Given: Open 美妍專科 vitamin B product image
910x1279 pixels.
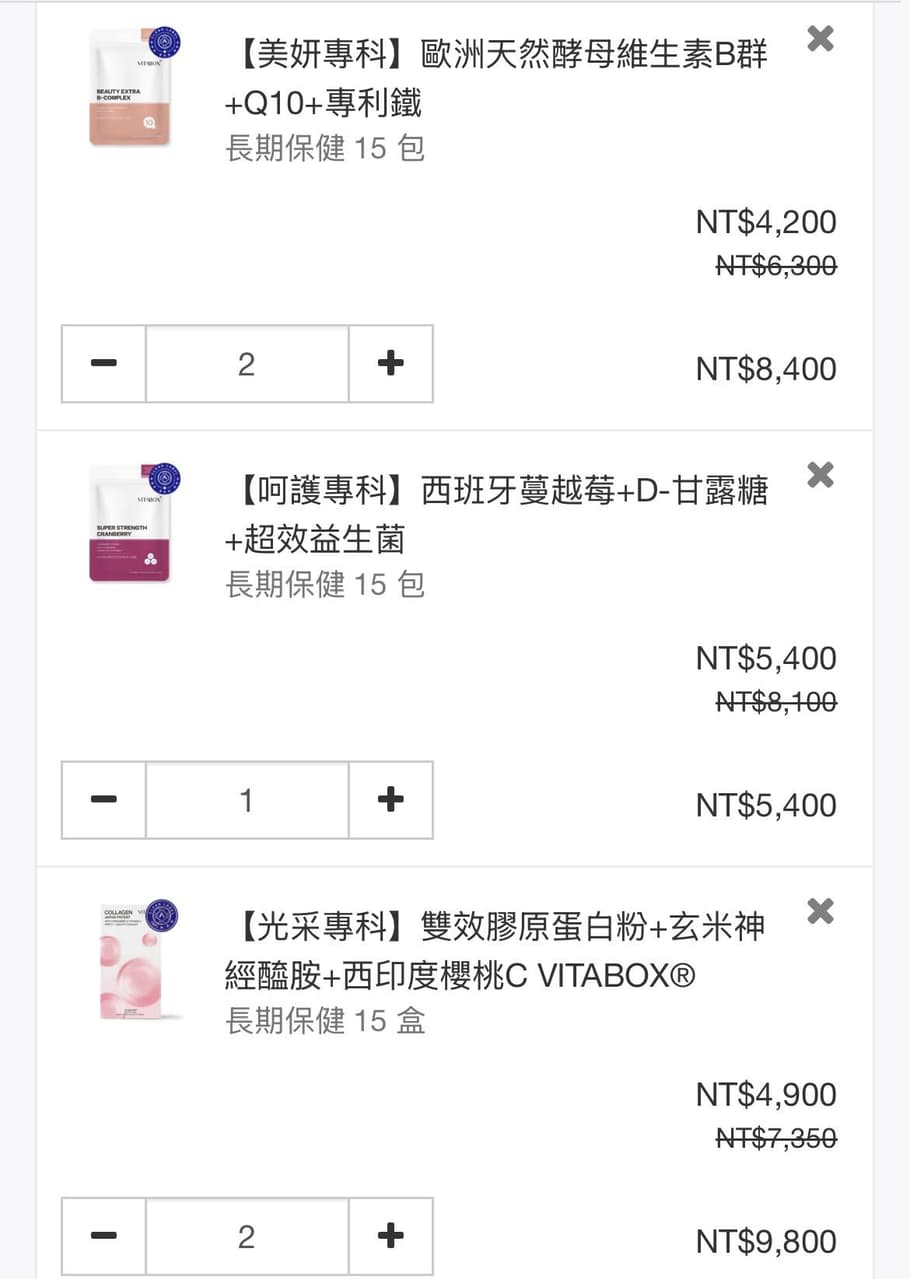Looking at the screenshot, I should click(x=131, y=88).
